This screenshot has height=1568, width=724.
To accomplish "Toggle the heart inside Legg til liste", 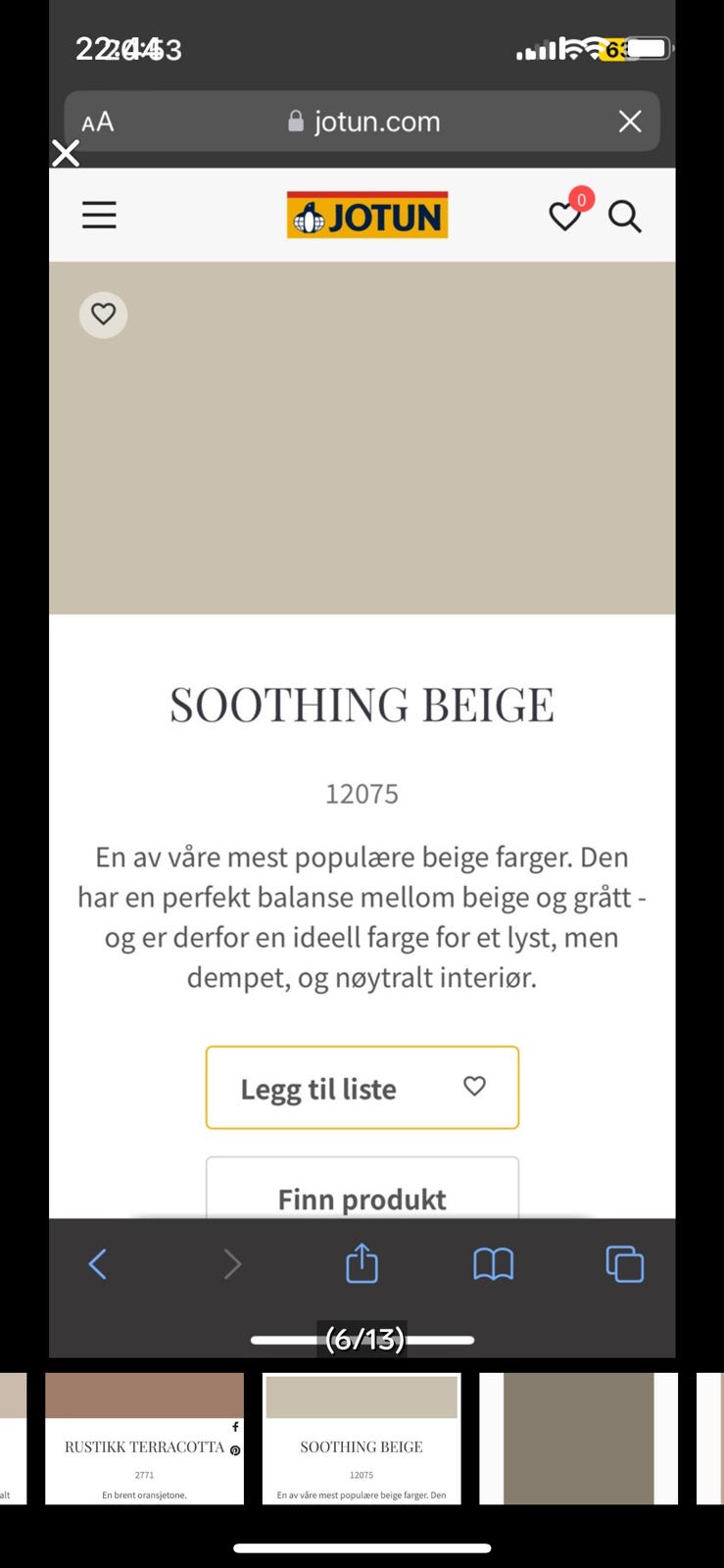I will point(475,1086).
